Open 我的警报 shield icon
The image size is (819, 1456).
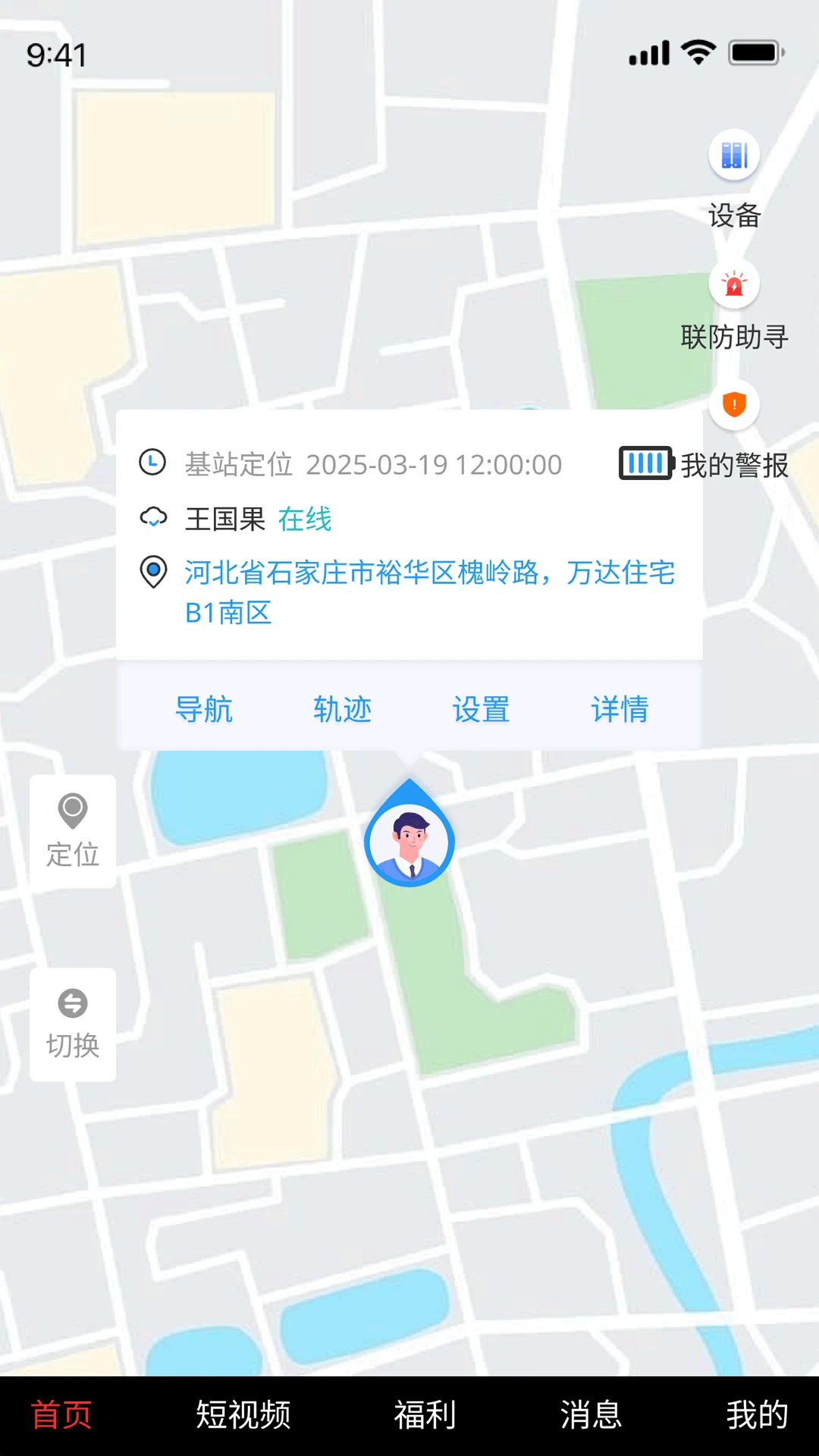734,406
